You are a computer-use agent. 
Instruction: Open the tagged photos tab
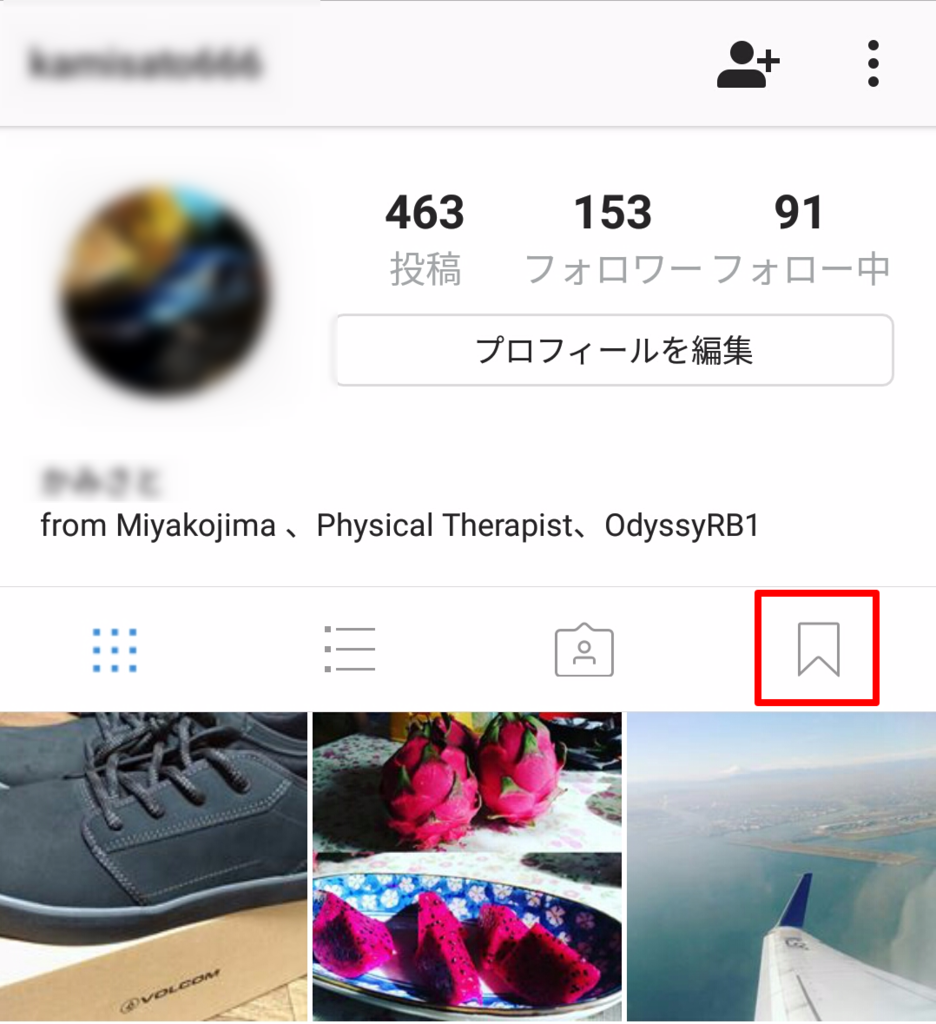[x=584, y=650]
